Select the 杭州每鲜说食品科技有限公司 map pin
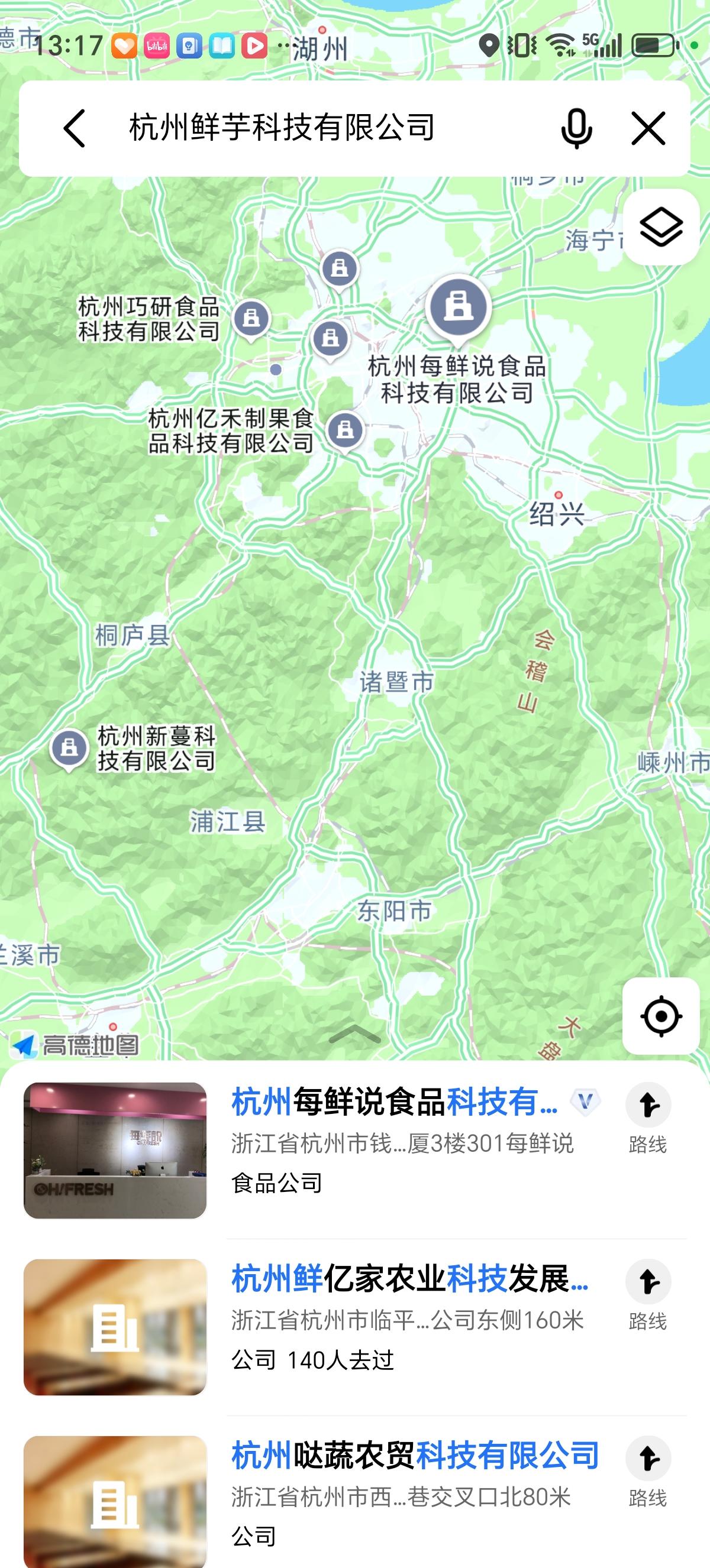710x1568 pixels. click(x=459, y=306)
